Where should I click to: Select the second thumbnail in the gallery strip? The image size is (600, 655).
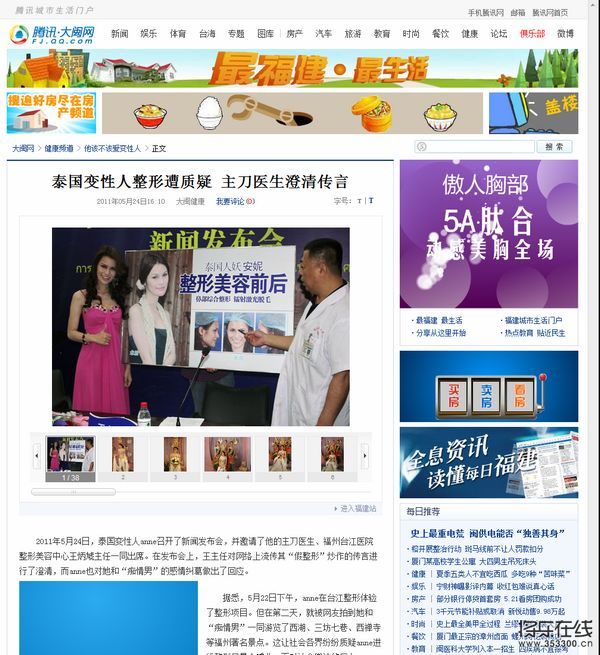tap(123, 454)
